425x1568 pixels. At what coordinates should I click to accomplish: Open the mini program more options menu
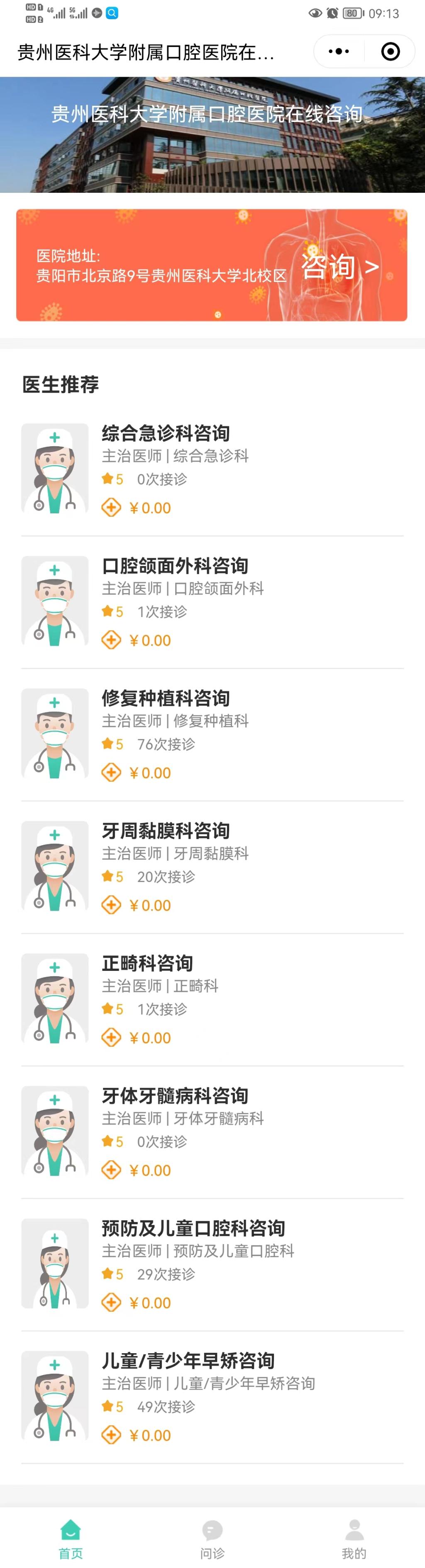tap(339, 52)
